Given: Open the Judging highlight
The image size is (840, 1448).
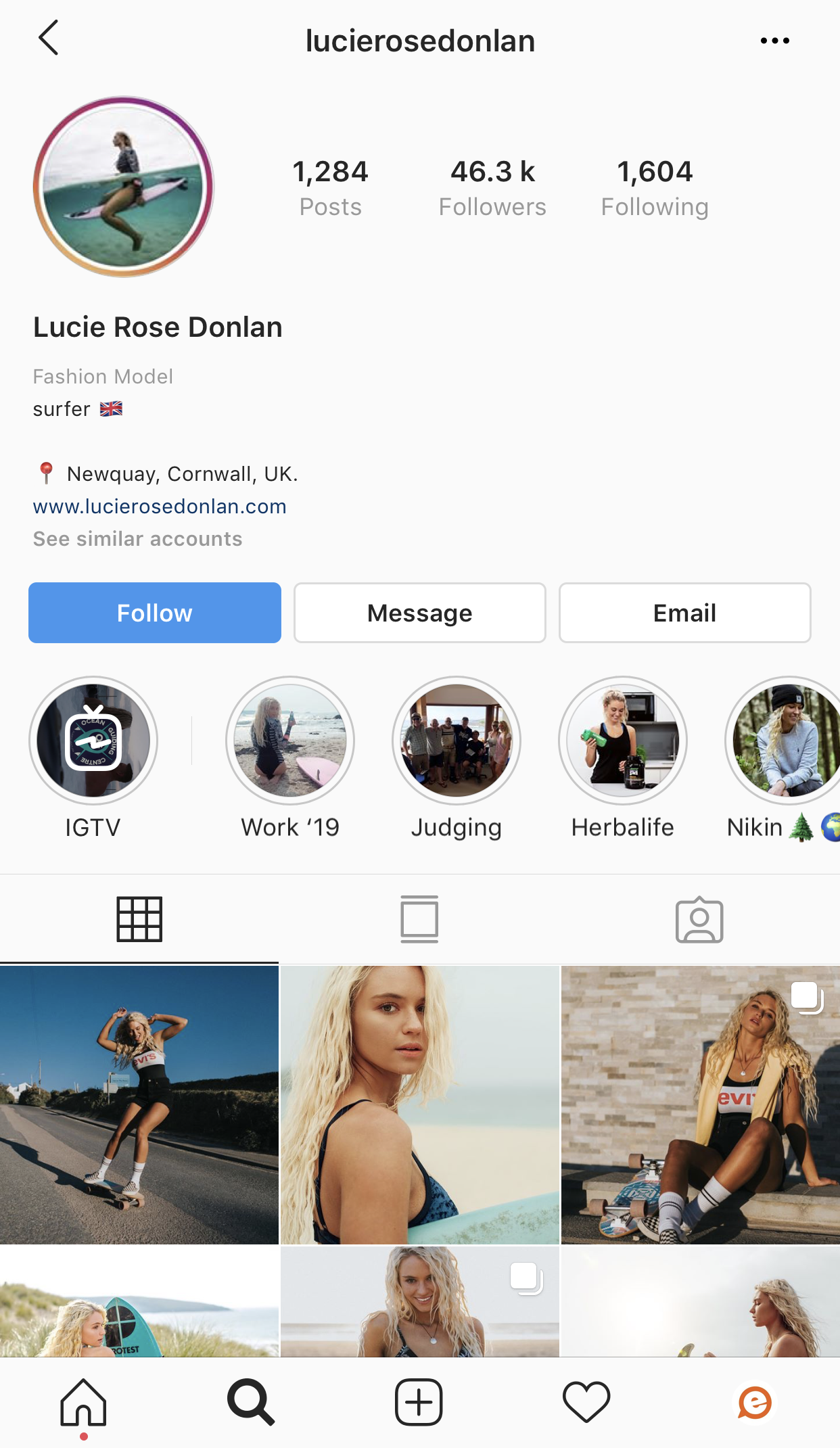Looking at the screenshot, I should pyautogui.click(x=457, y=757).
